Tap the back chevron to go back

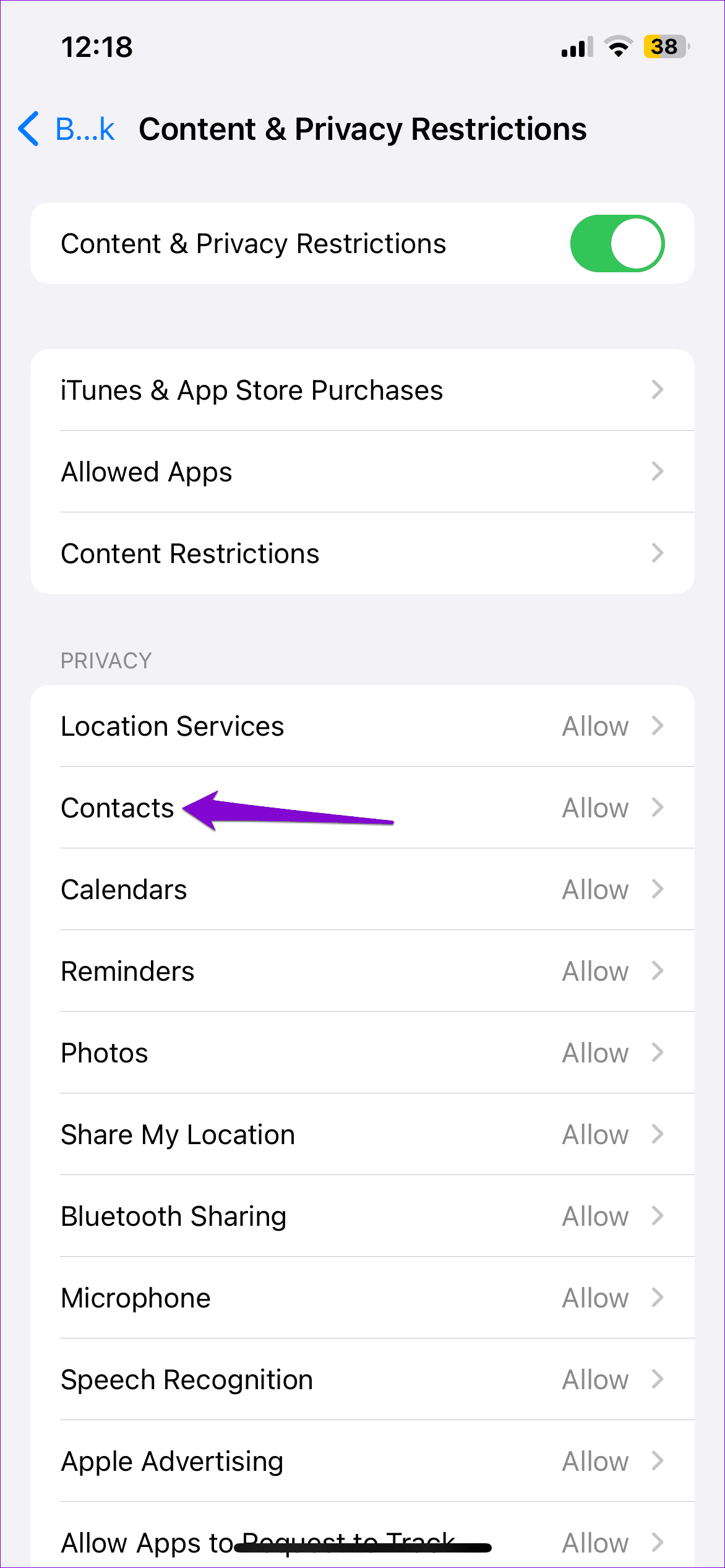click(x=27, y=129)
